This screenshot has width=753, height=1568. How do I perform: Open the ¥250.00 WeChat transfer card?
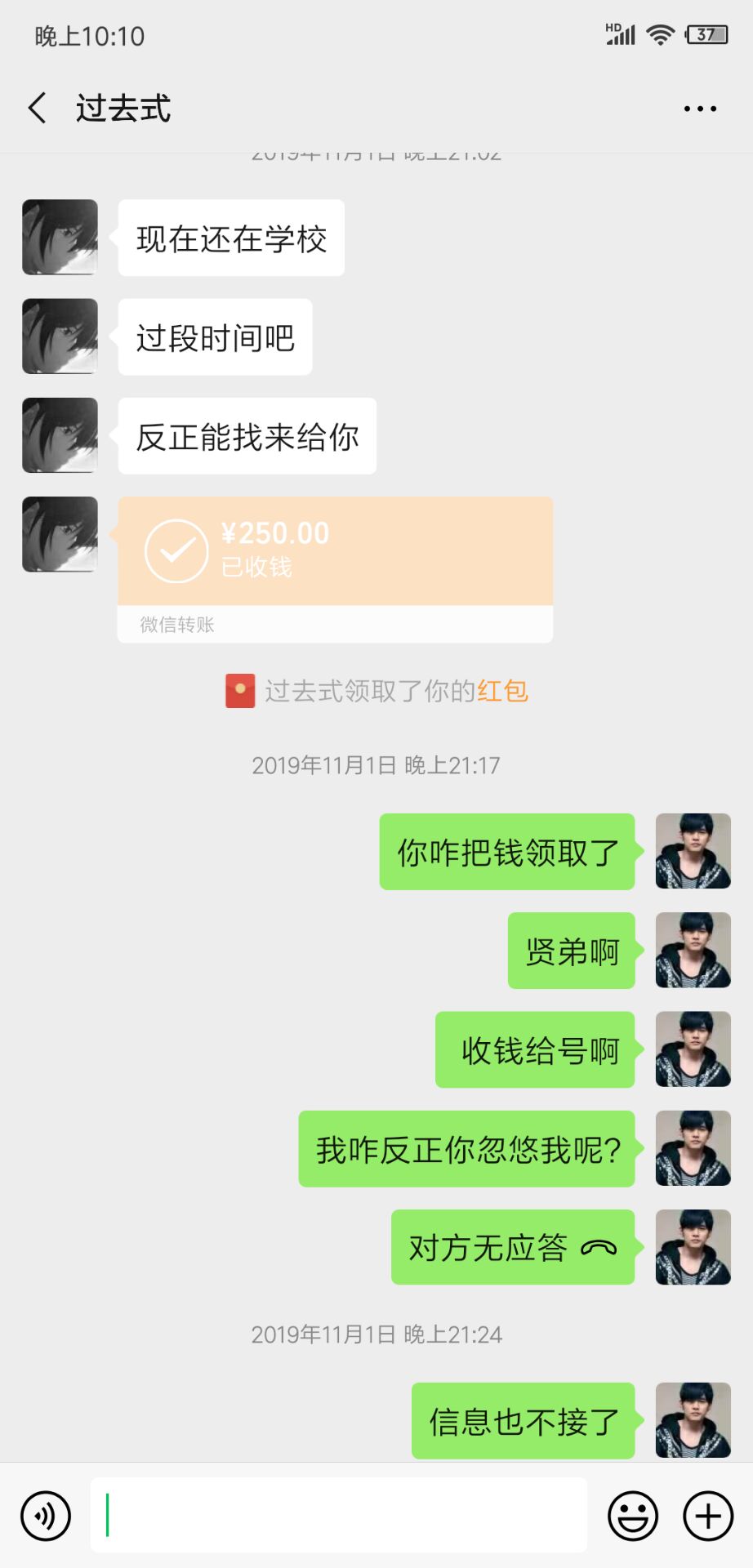pos(336,569)
